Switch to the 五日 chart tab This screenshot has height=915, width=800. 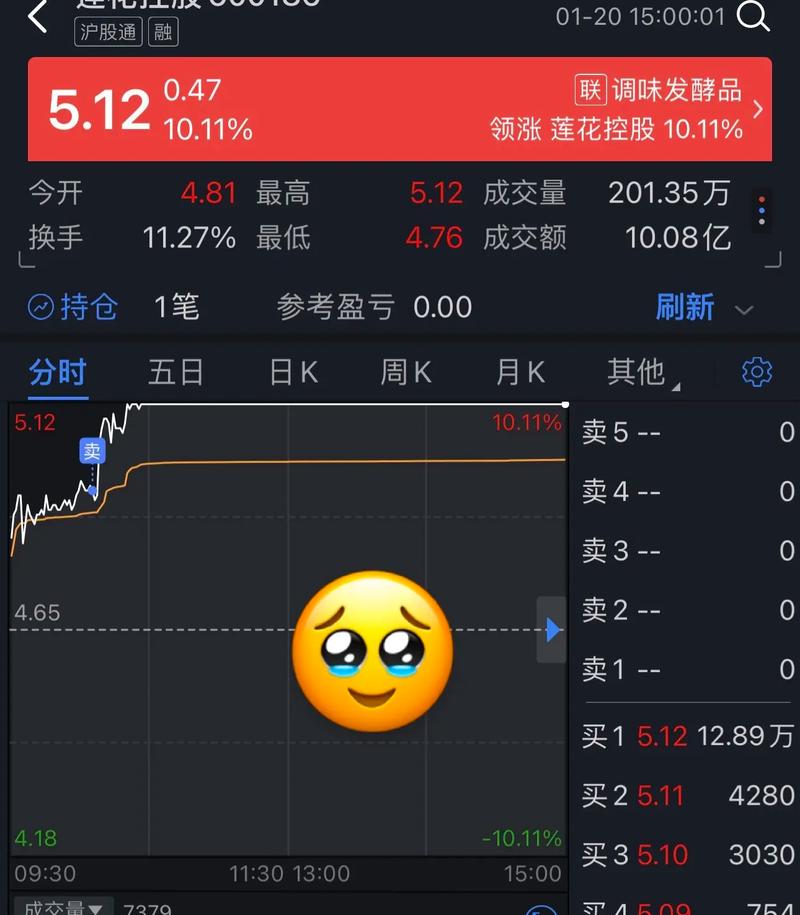click(x=176, y=373)
